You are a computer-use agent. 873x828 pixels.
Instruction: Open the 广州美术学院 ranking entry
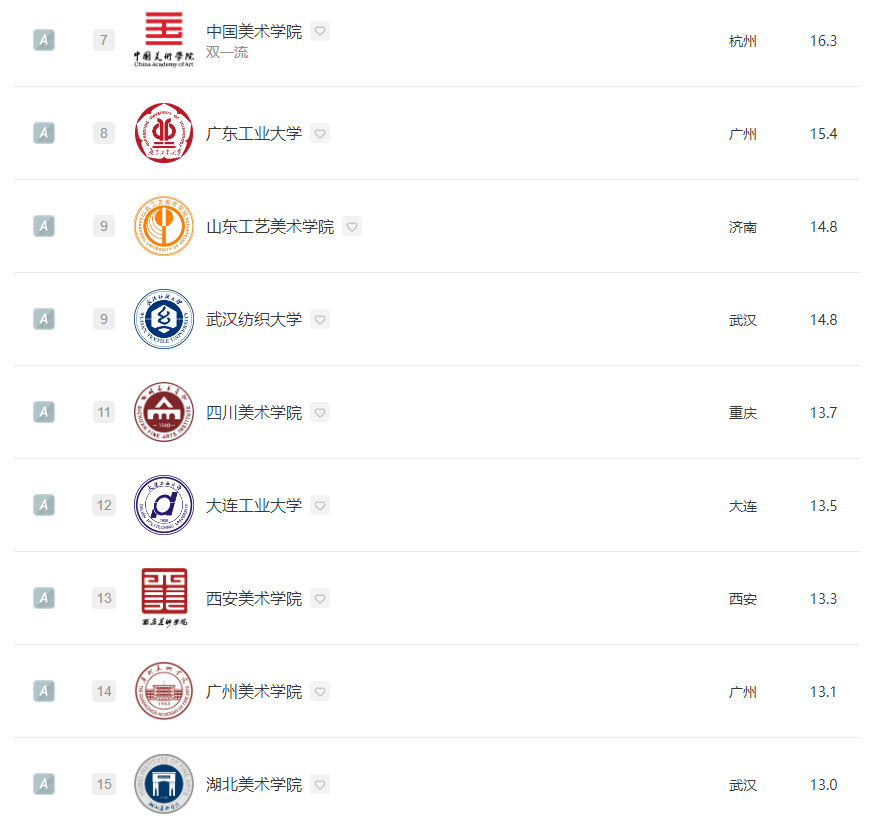point(254,692)
